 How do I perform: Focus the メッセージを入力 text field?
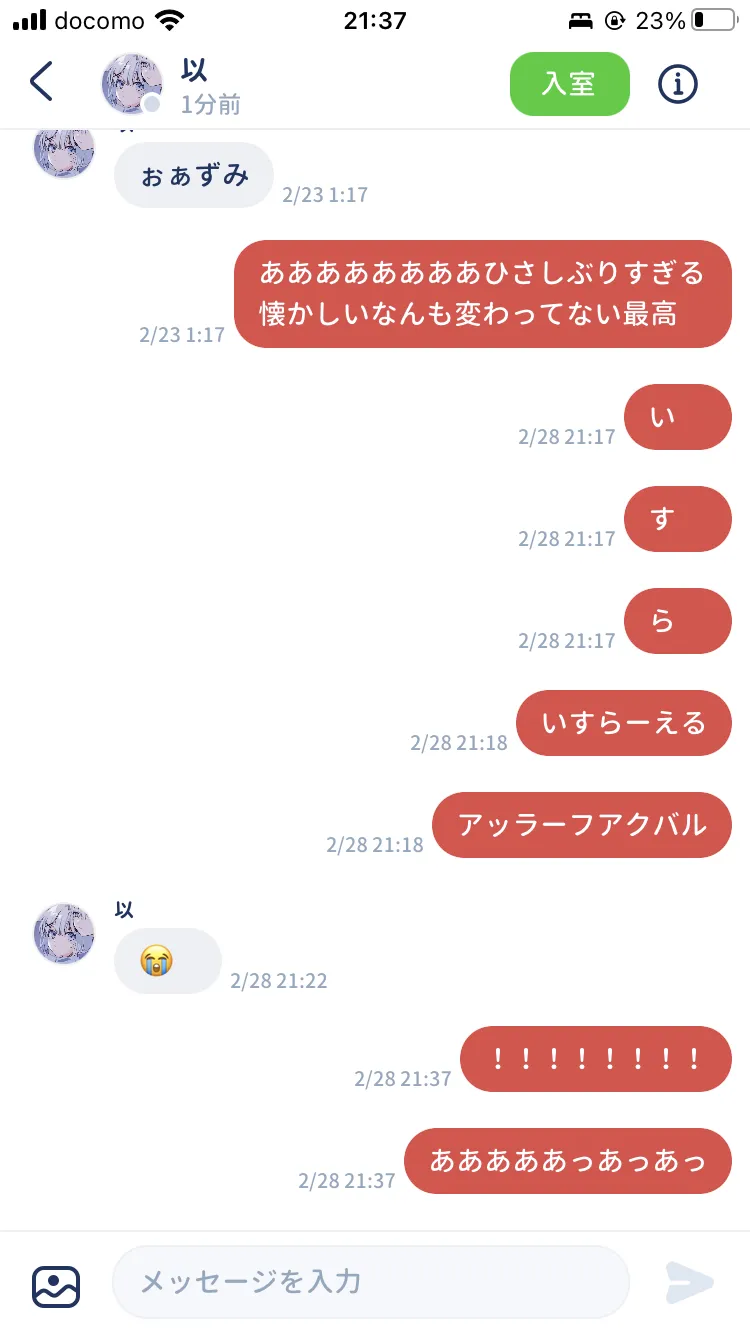point(370,1282)
